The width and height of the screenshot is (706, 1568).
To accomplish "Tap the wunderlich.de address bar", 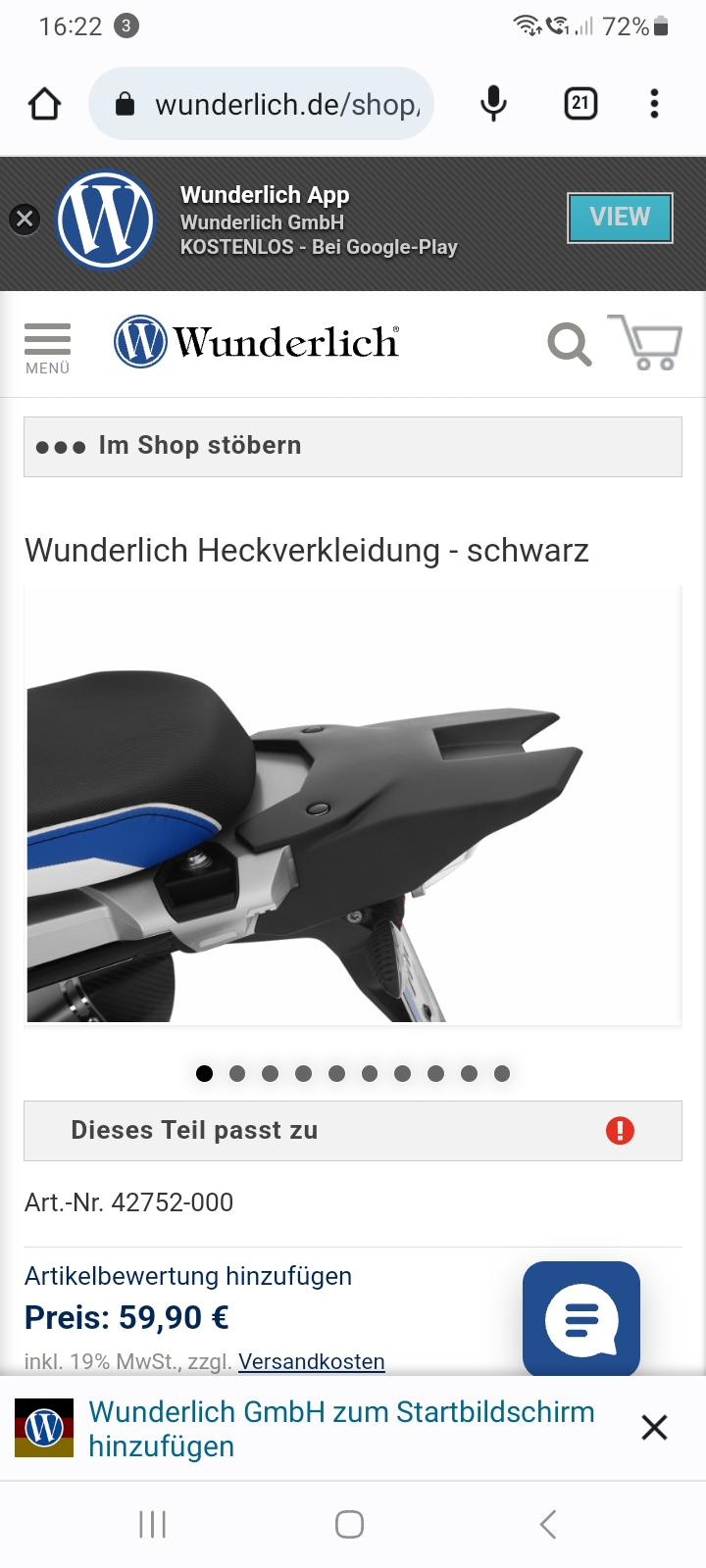I will (284, 104).
